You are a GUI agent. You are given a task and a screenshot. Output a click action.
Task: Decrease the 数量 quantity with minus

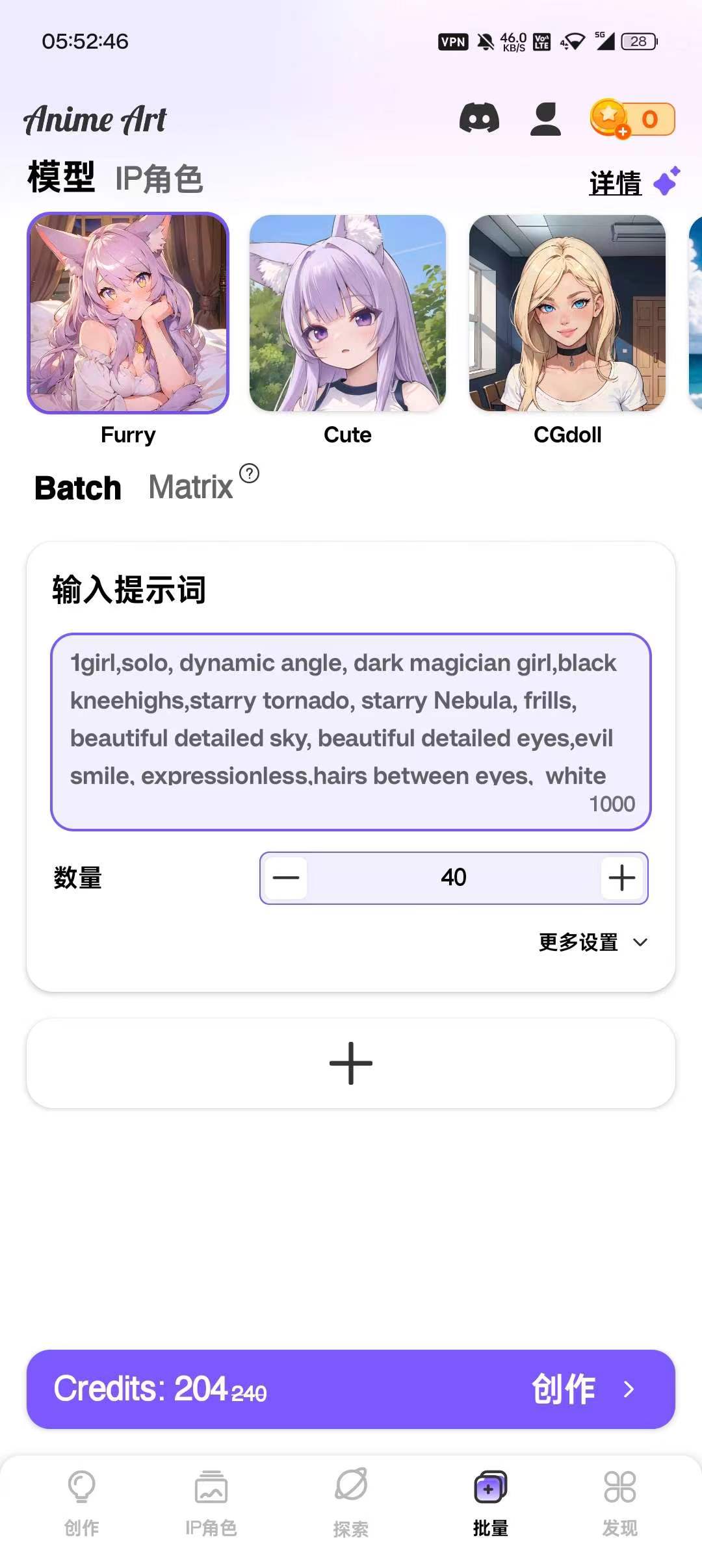[x=286, y=878]
